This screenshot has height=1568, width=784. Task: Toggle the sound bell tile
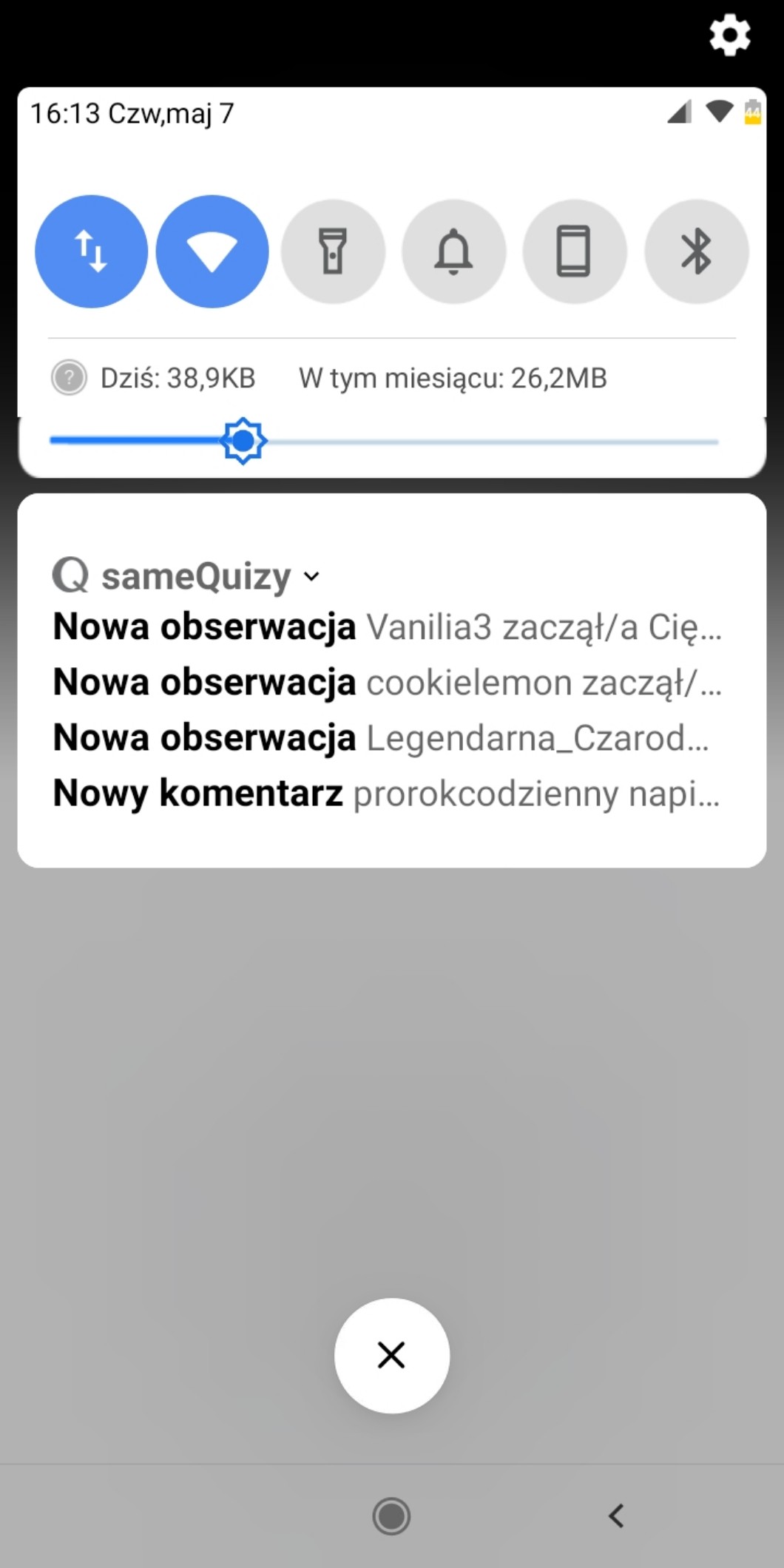click(453, 251)
